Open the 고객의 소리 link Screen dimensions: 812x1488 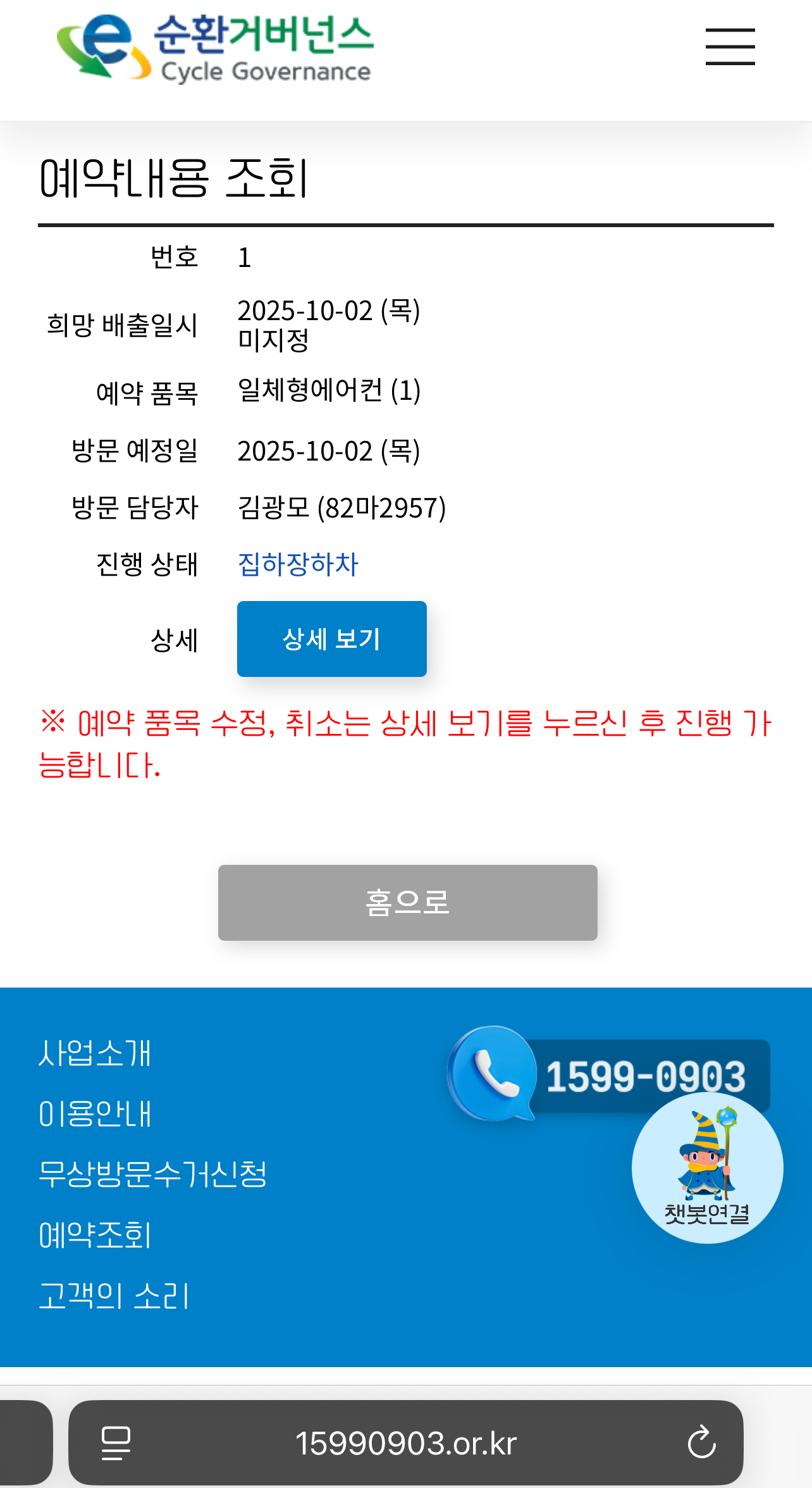[114, 1296]
